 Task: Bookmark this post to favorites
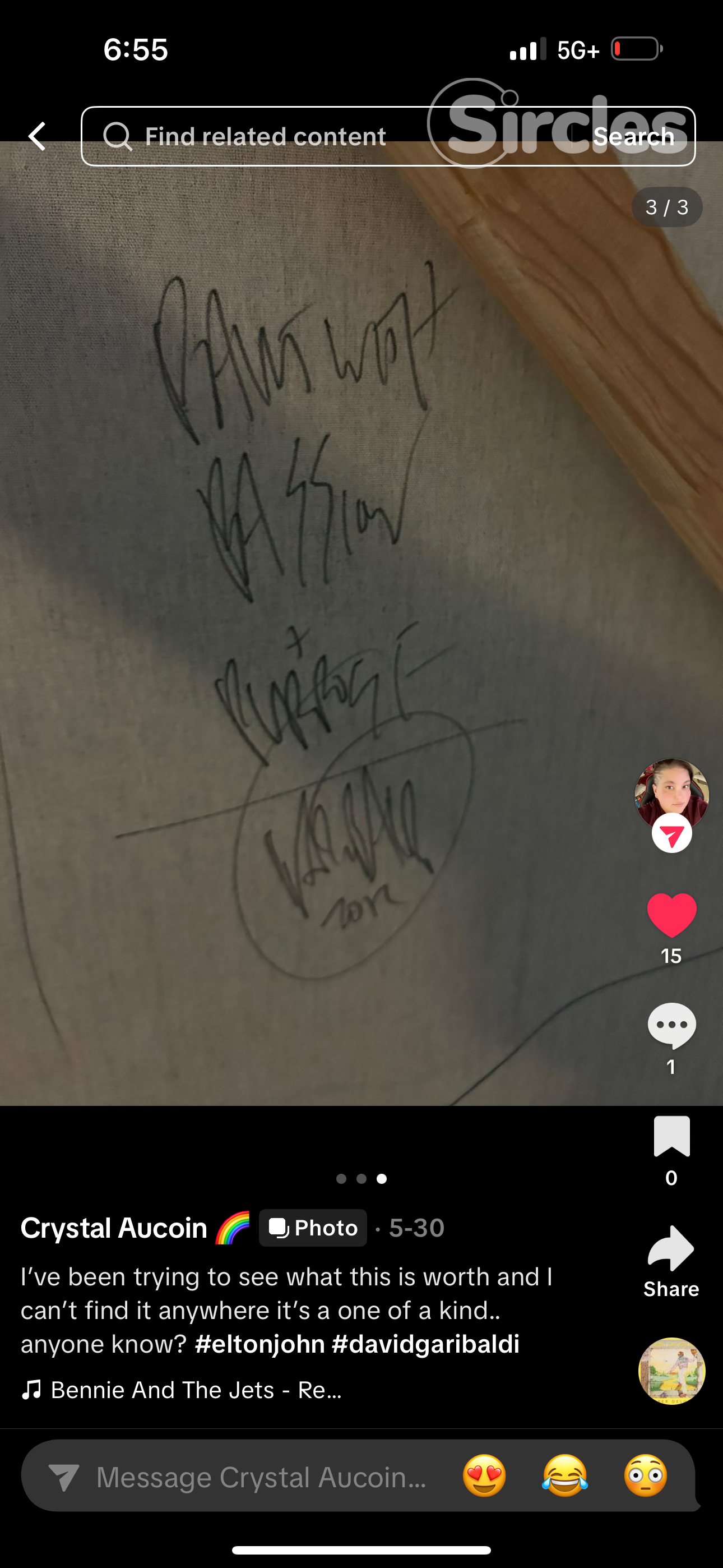(x=671, y=1136)
